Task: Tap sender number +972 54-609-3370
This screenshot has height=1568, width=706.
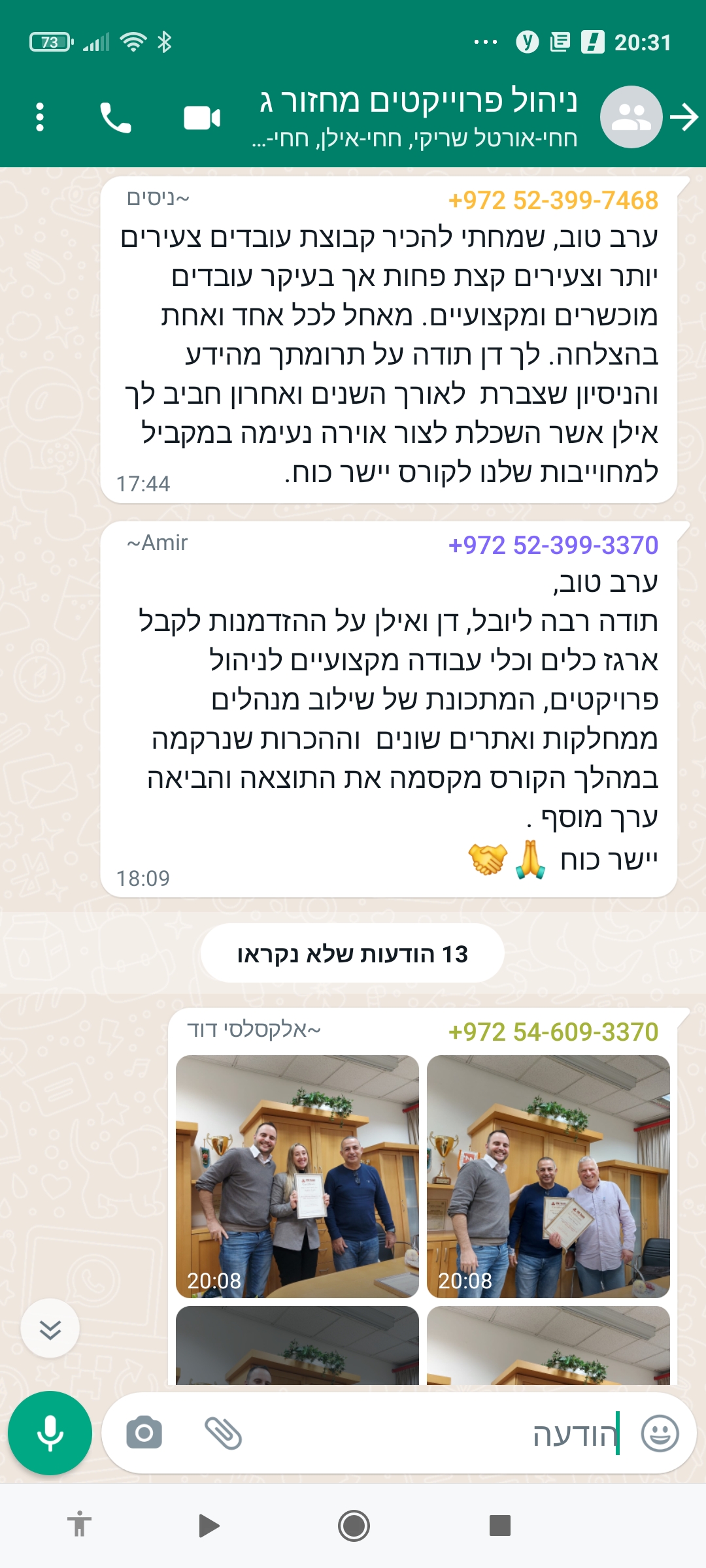Action: click(x=553, y=1032)
